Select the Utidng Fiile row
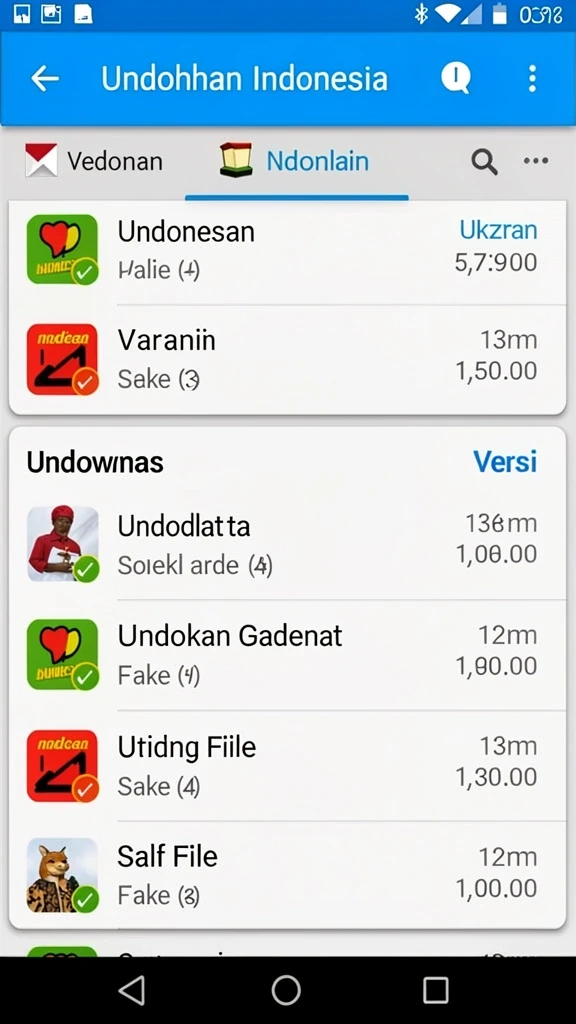The height and width of the screenshot is (1024, 576). click(287, 765)
